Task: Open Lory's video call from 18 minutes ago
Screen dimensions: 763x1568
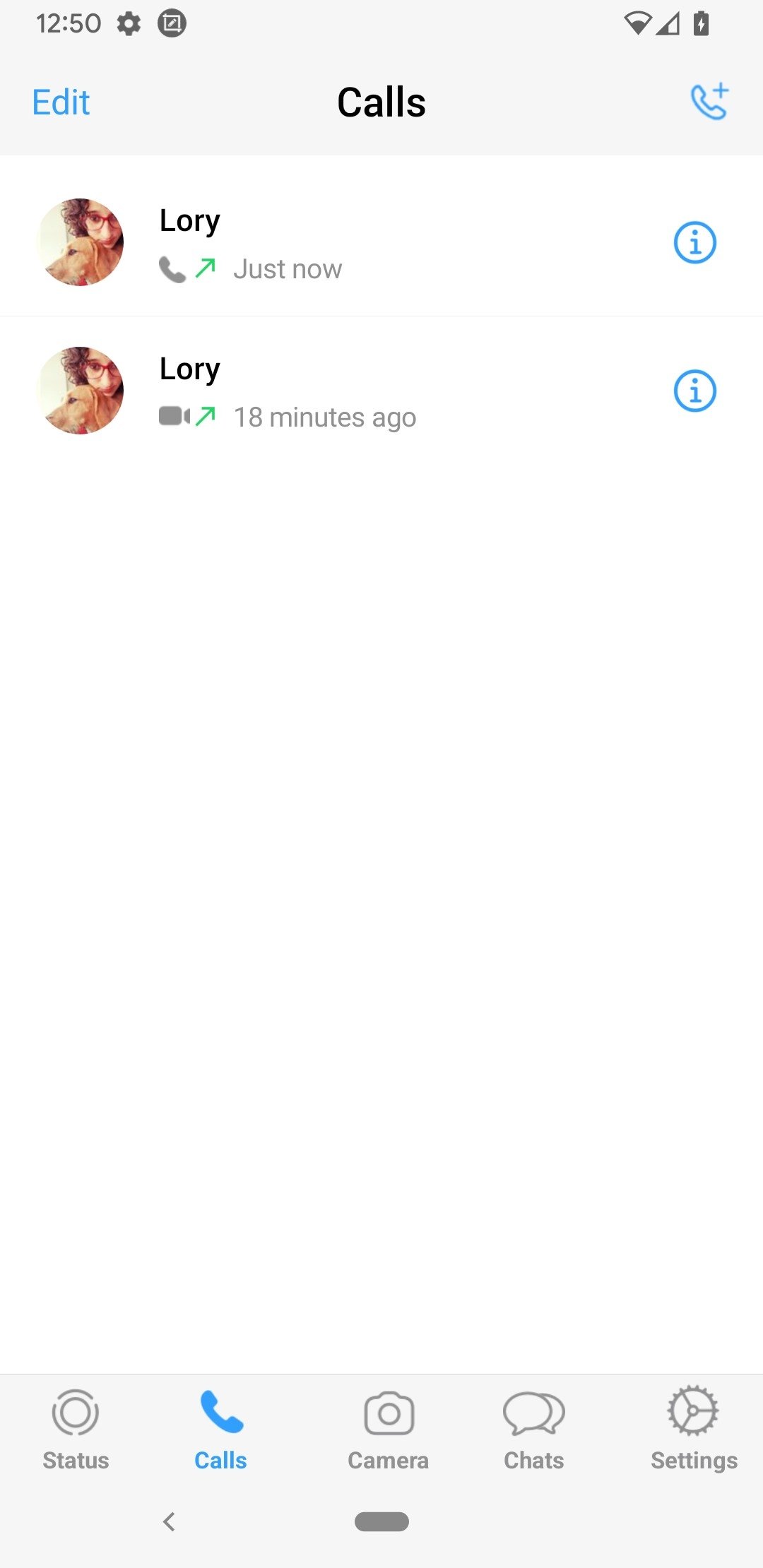Action: click(381, 391)
